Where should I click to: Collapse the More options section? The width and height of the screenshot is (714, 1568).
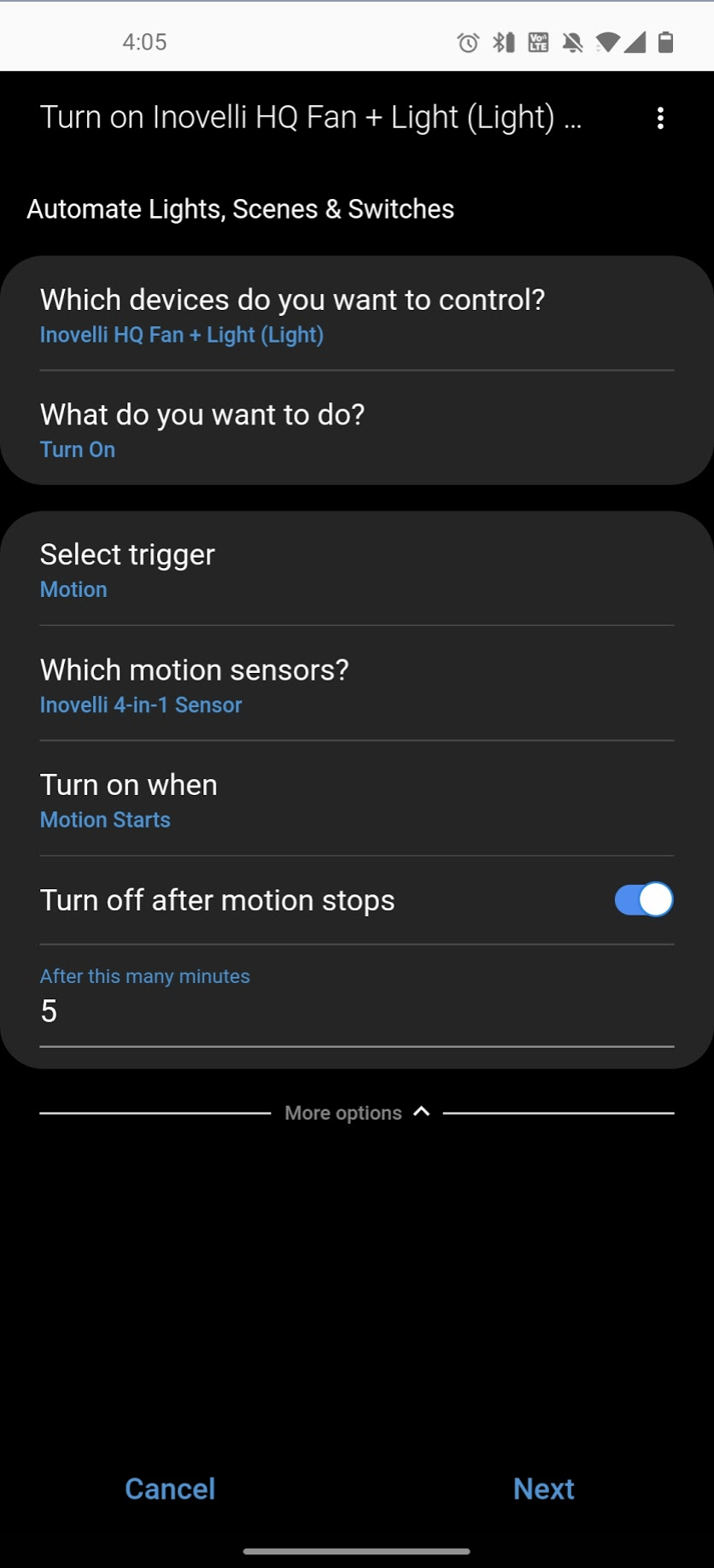[x=356, y=1113]
